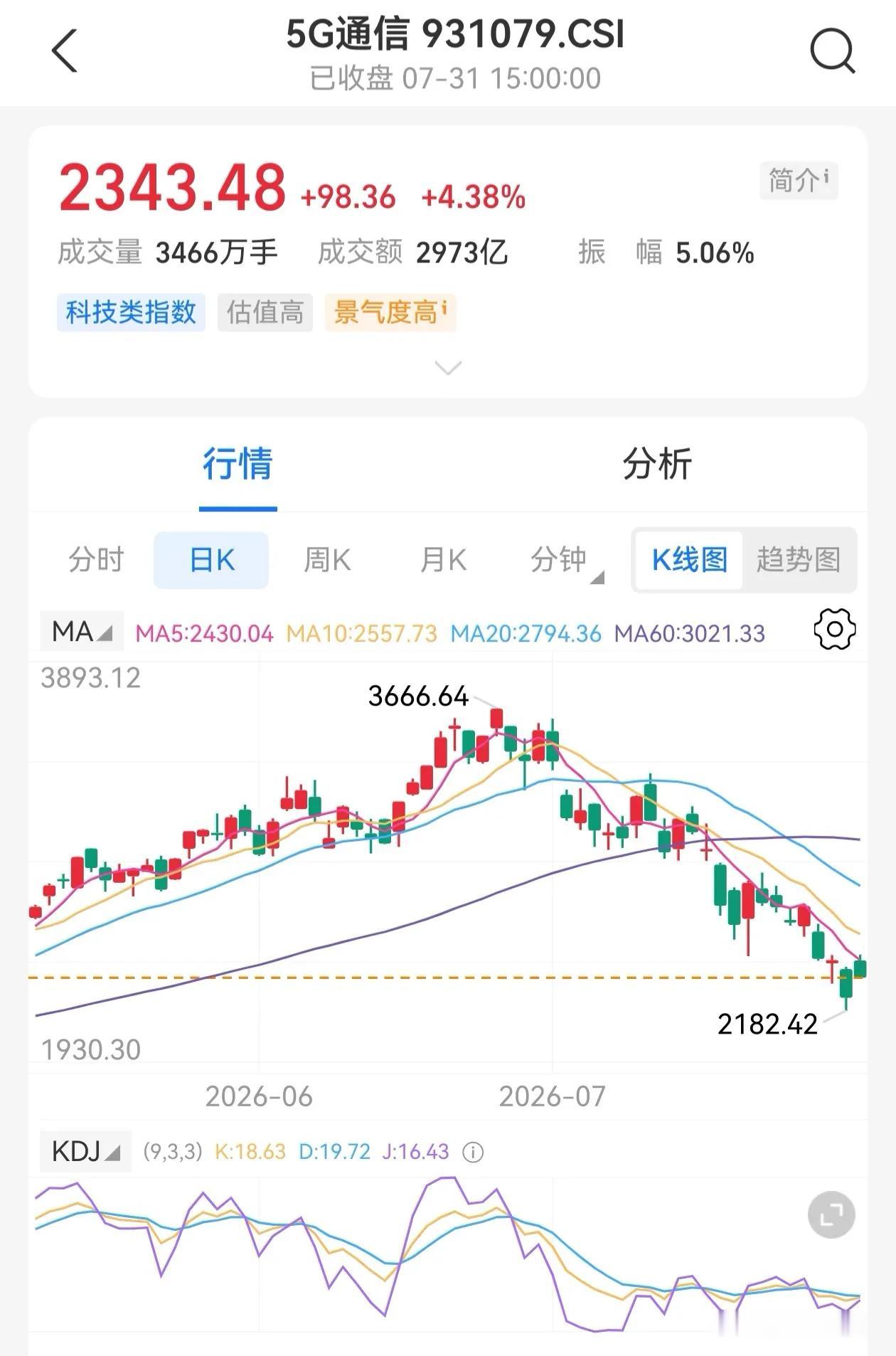Open chart settings gear icon
This screenshot has height=1356, width=896.
pyautogui.click(x=835, y=629)
